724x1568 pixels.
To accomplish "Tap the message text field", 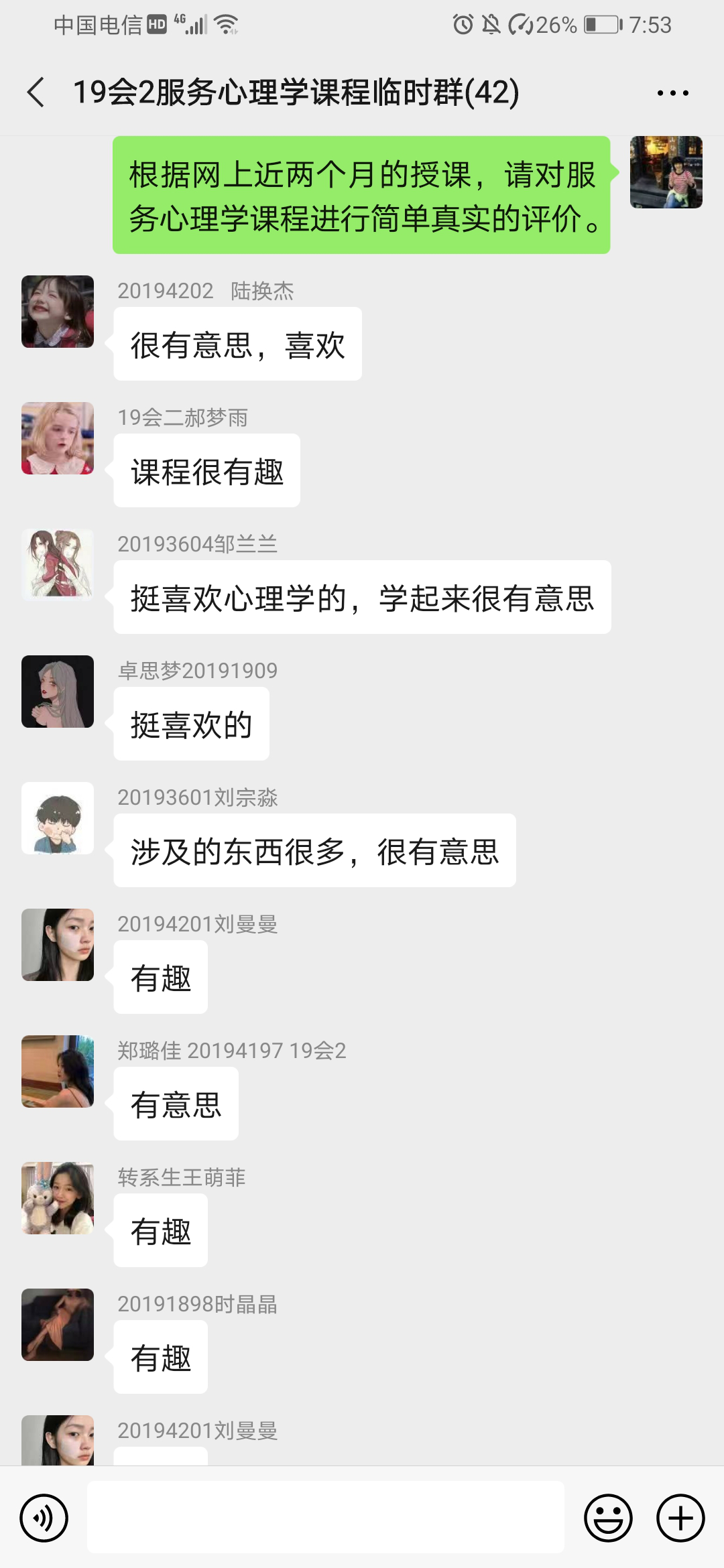I will (x=326, y=1518).
